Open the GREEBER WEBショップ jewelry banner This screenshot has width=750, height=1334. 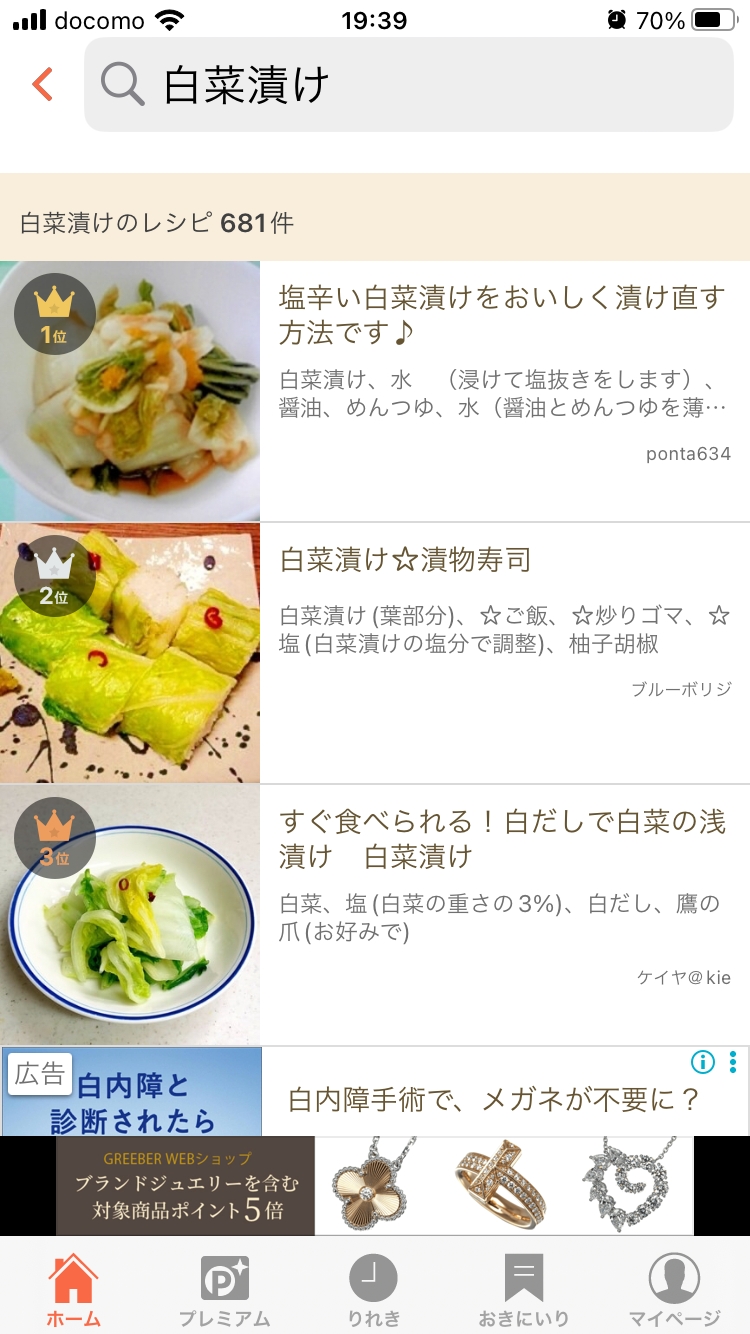[x=375, y=1185]
